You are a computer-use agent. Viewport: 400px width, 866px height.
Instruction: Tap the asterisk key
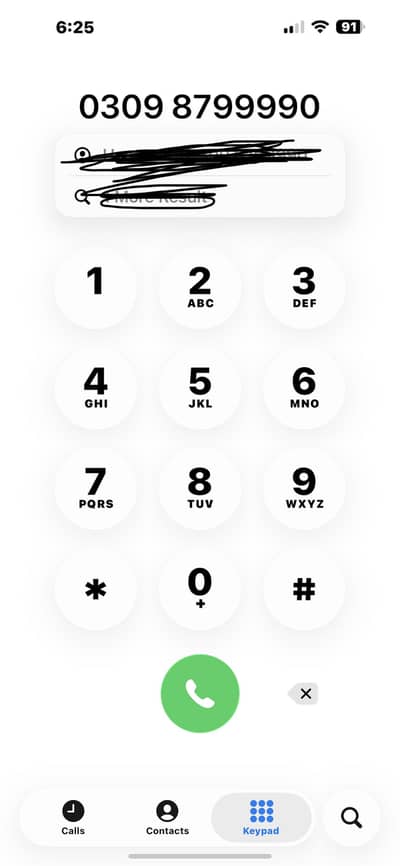pyautogui.click(x=96, y=589)
